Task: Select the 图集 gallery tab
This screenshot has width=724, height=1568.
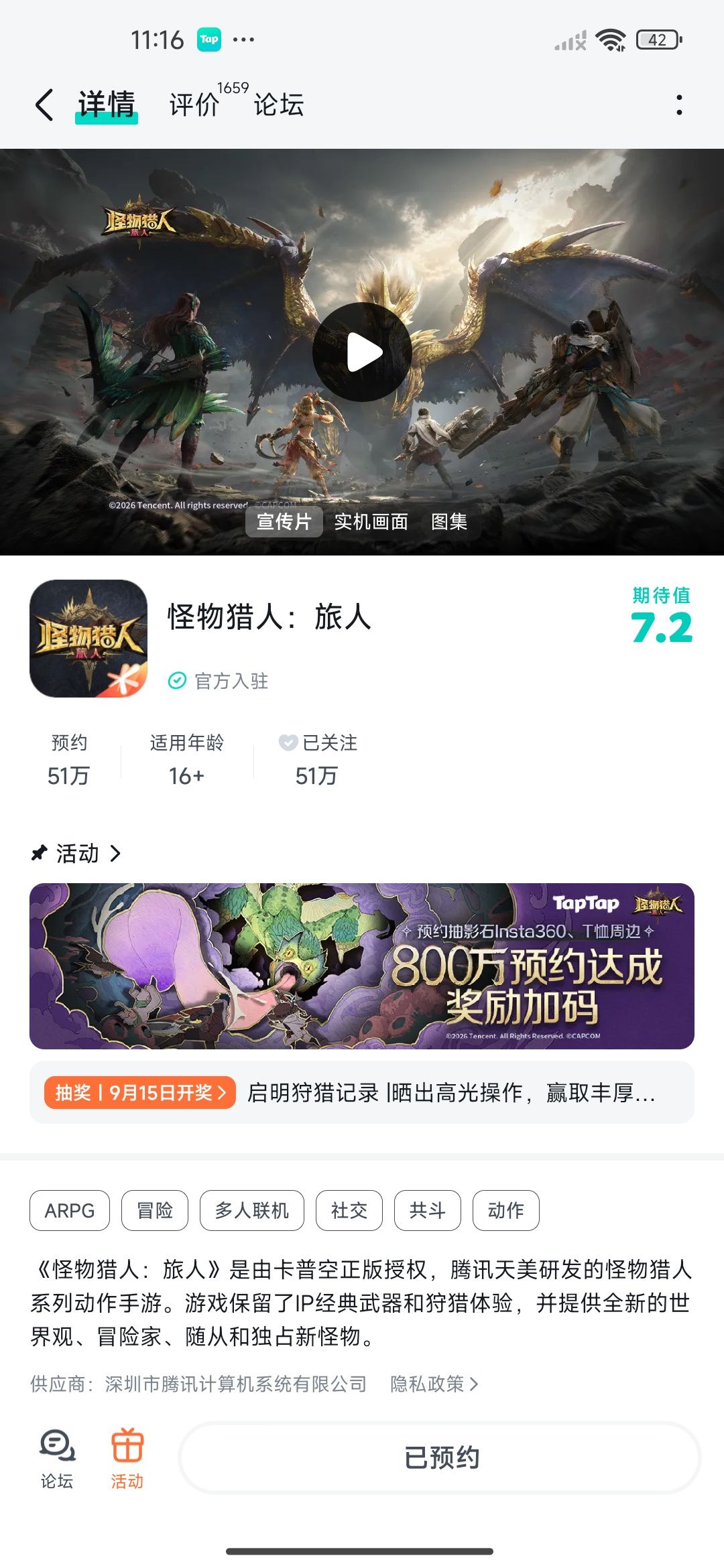Action: [449, 521]
